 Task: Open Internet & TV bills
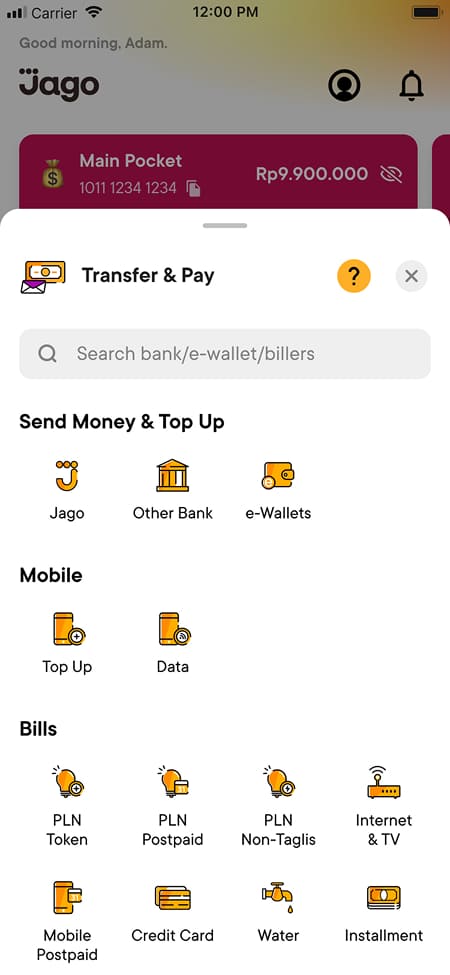(x=383, y=806)
